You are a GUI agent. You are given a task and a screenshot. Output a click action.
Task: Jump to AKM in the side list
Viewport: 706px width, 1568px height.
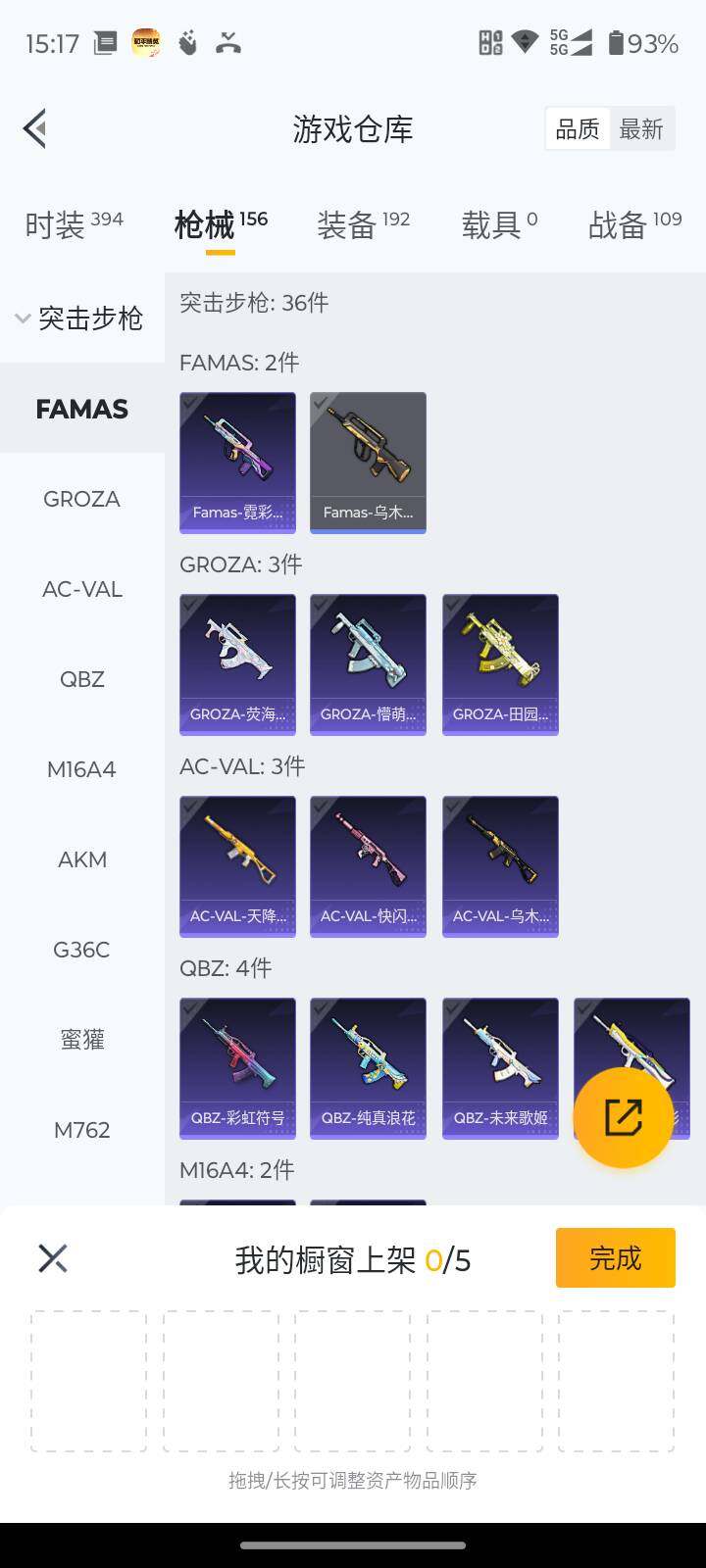81,859
